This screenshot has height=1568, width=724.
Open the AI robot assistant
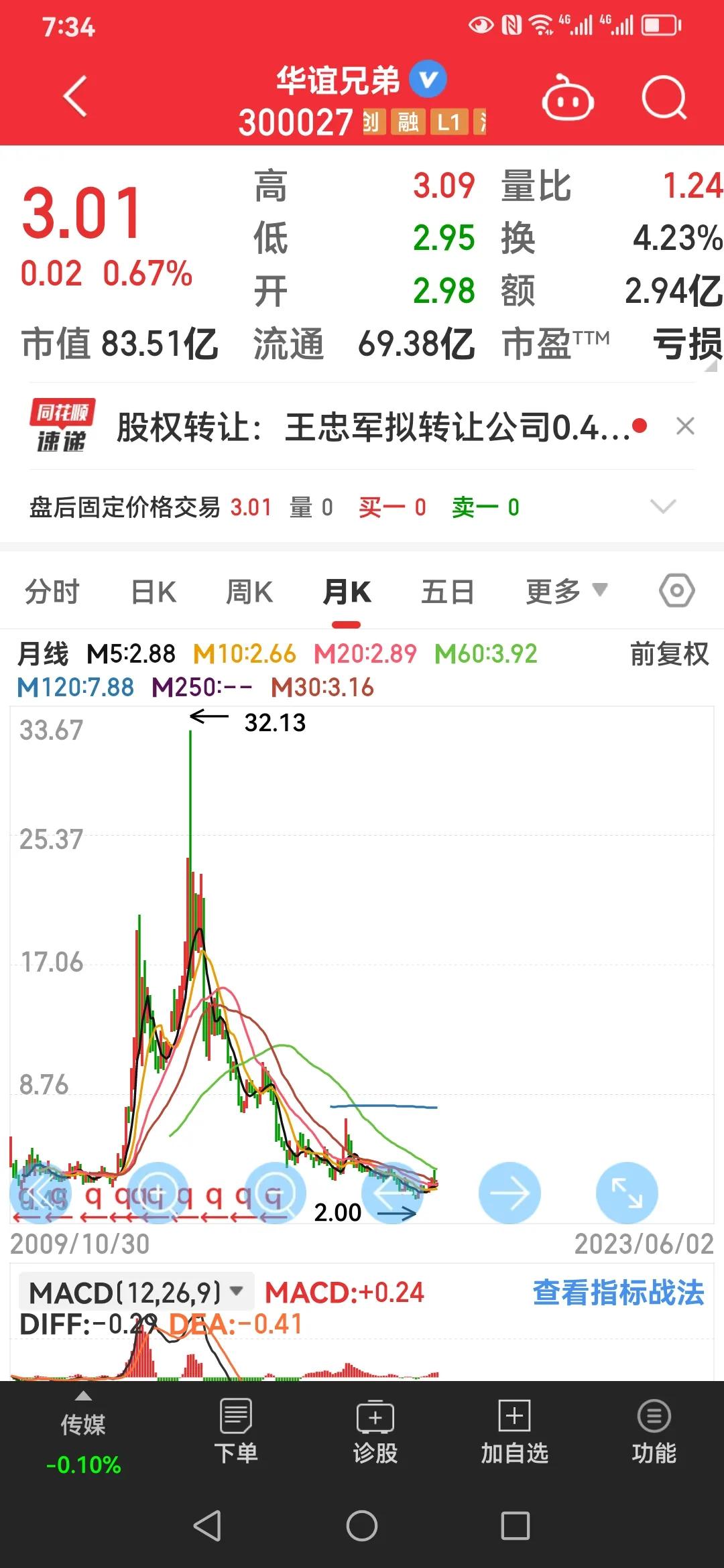566,98
